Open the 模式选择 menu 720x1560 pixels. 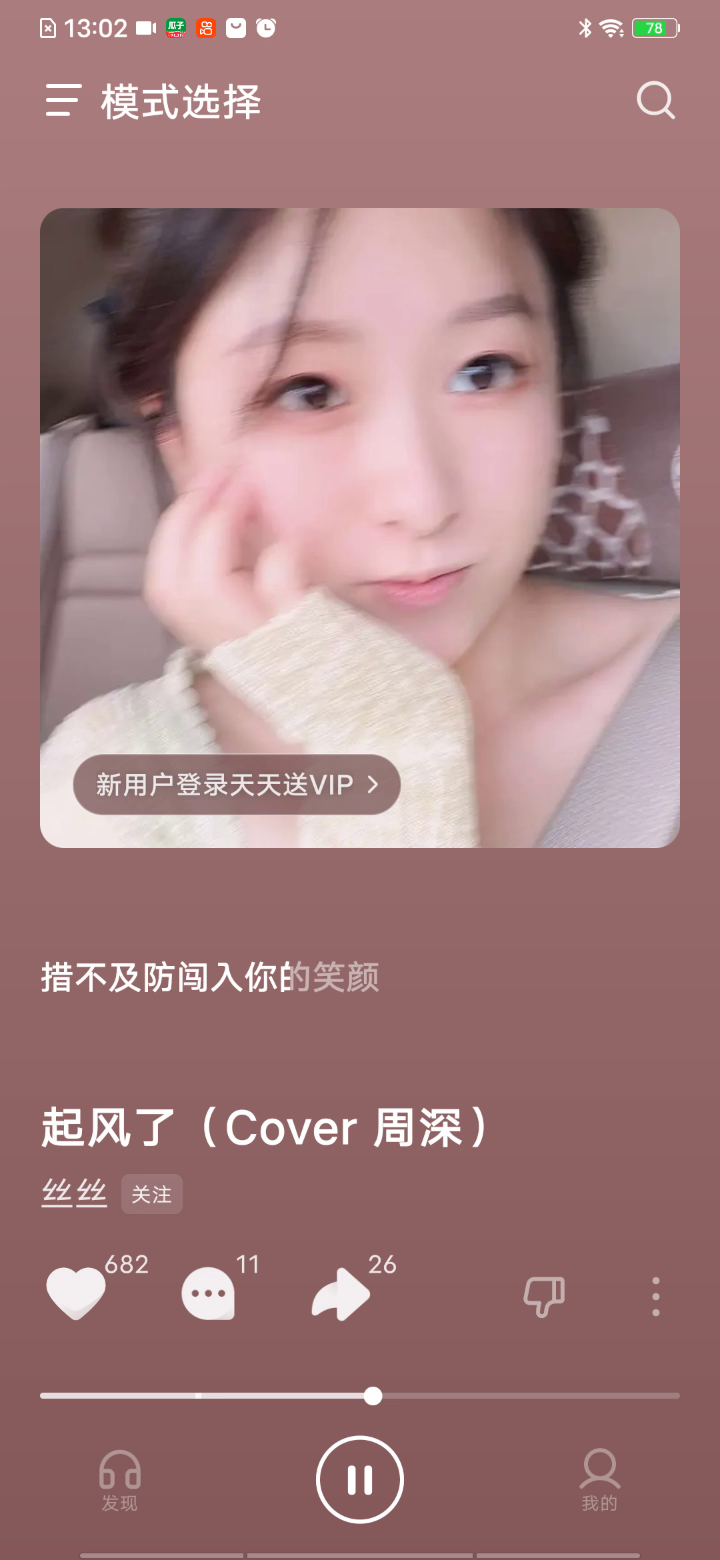[x=63, y=101]
